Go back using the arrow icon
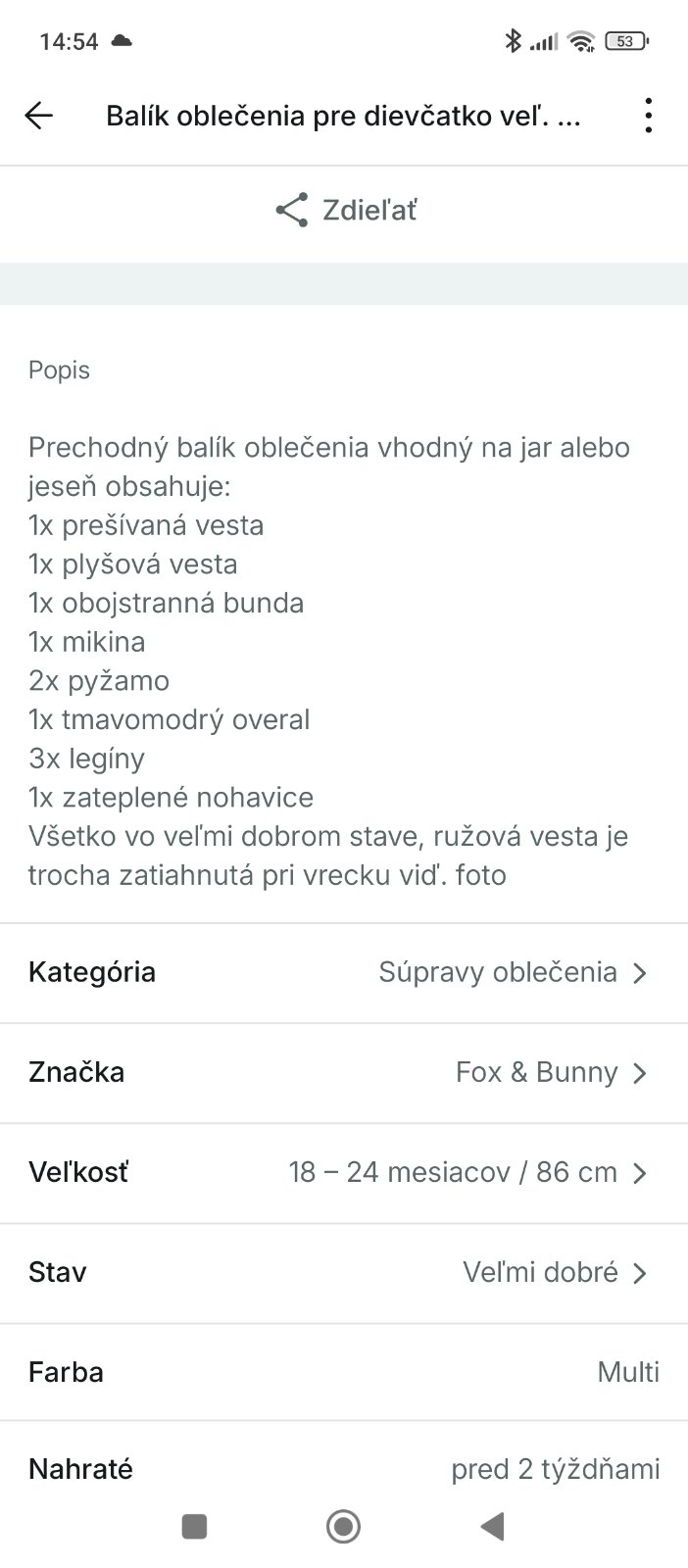688x1568 pixels. [x=39, y=116]
